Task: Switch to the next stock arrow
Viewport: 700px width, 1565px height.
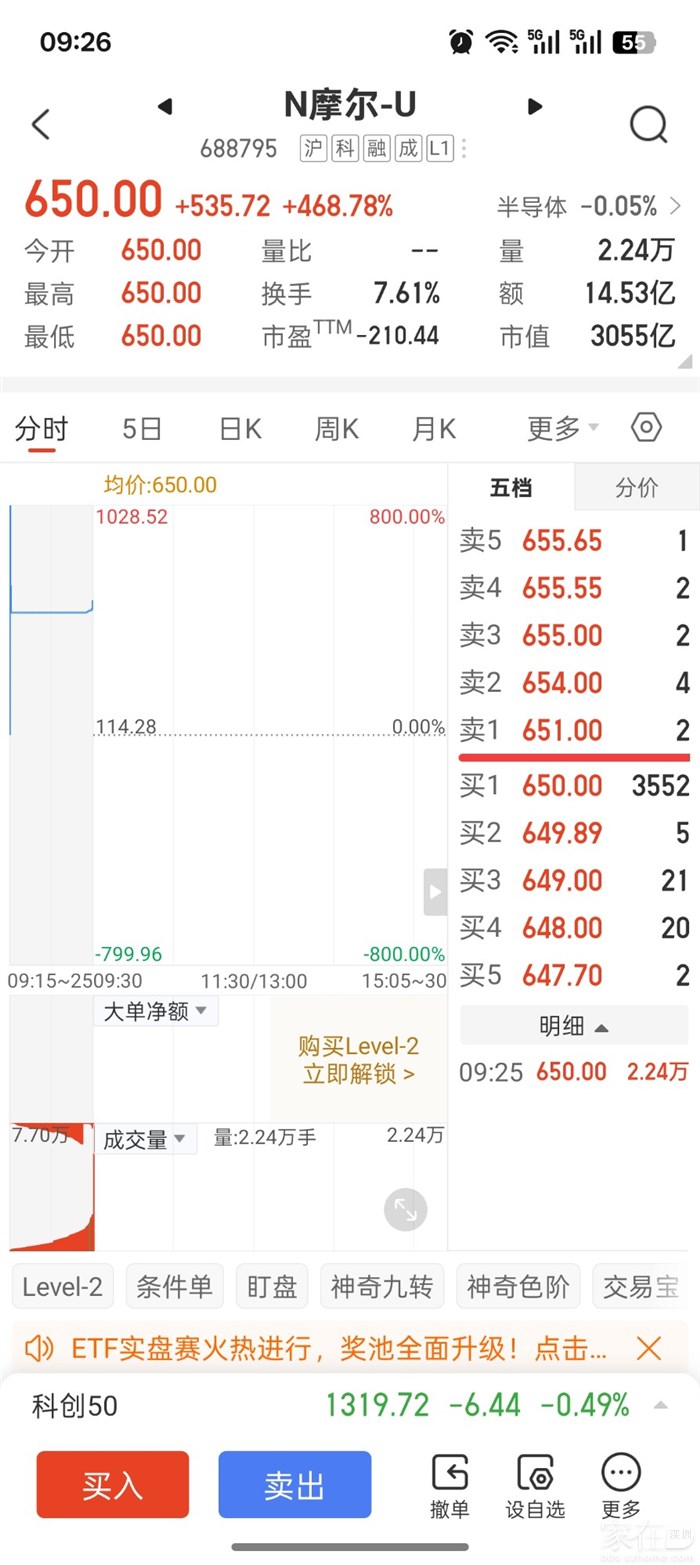Action: [x=535, y=106]
